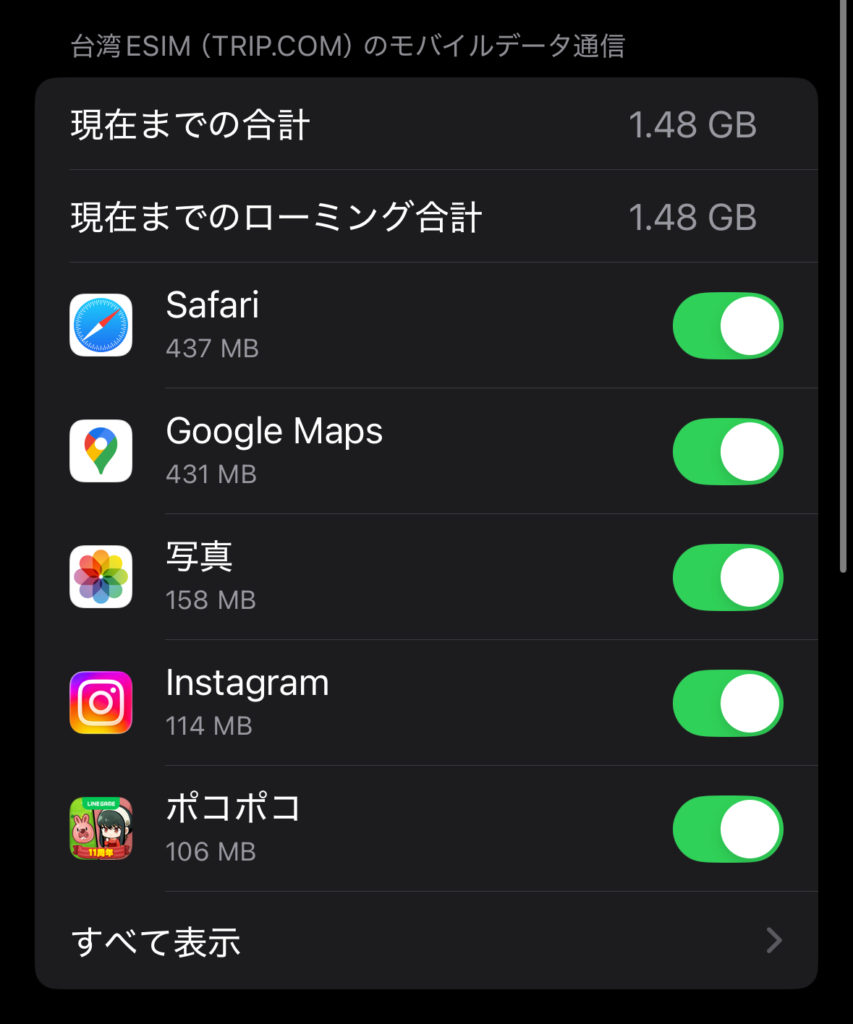
Task: Toggle 写真 cellular data switch
Action: click(726, 576)
